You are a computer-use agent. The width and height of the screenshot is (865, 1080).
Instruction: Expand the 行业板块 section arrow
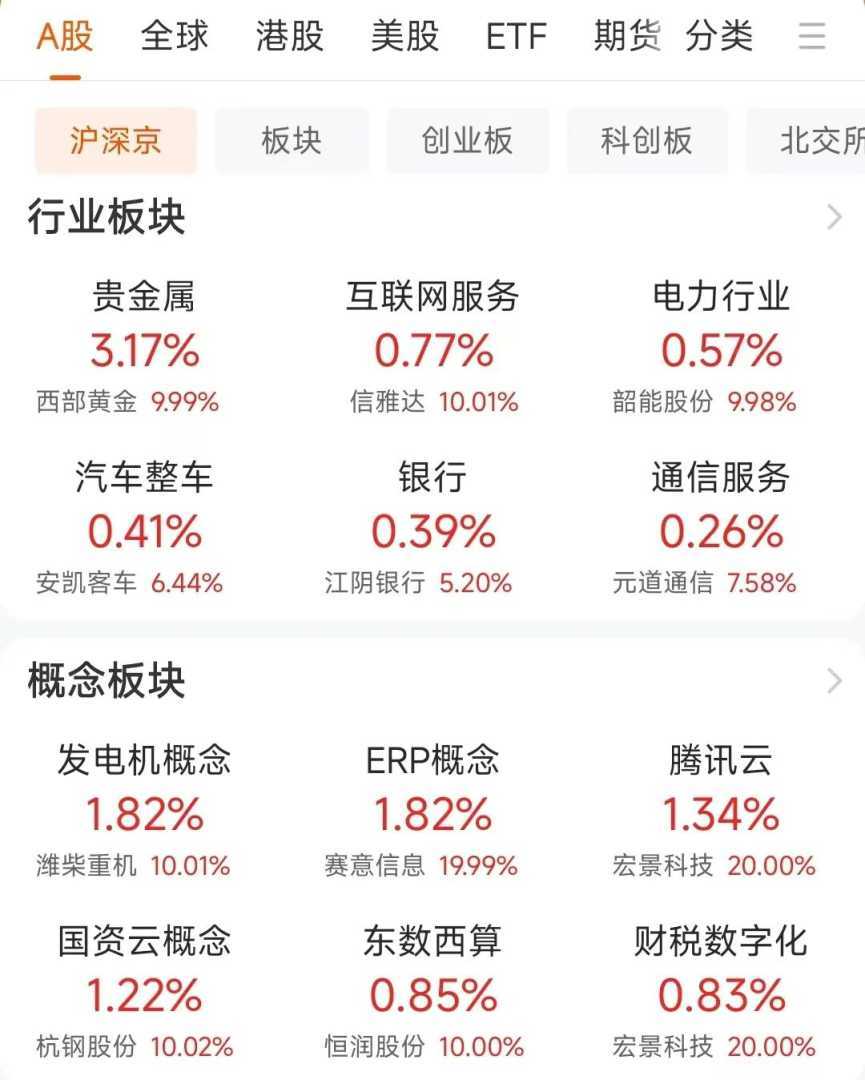click(835, 217)
